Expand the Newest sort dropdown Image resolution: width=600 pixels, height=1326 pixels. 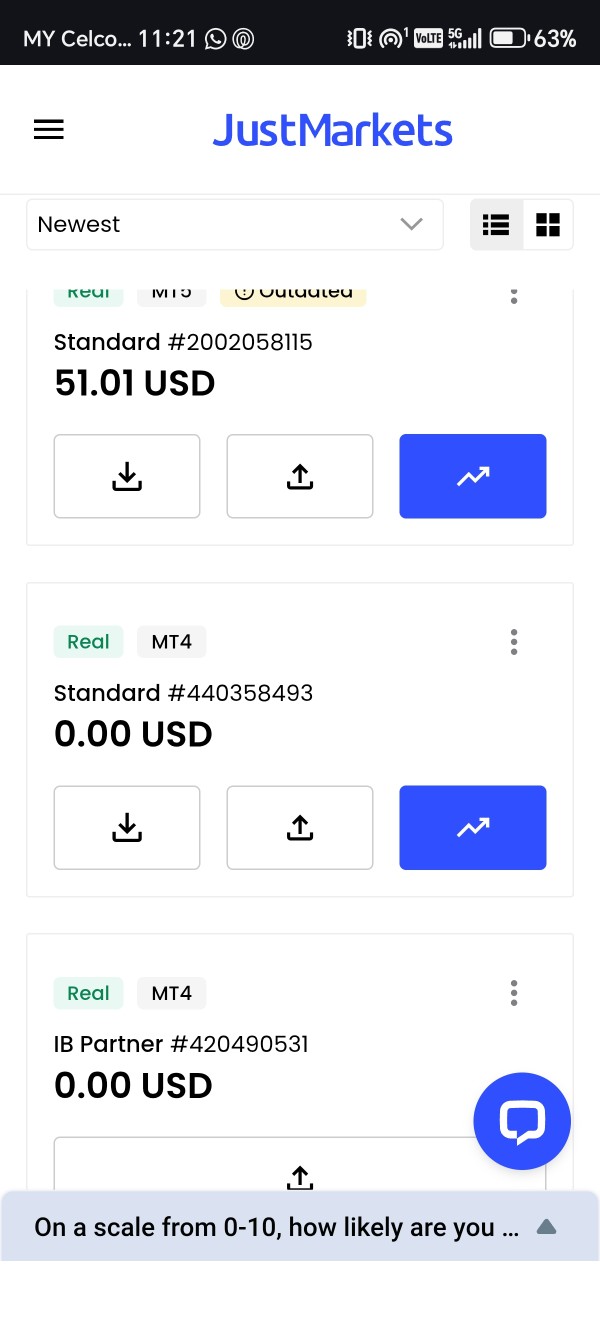click(234, 224)
